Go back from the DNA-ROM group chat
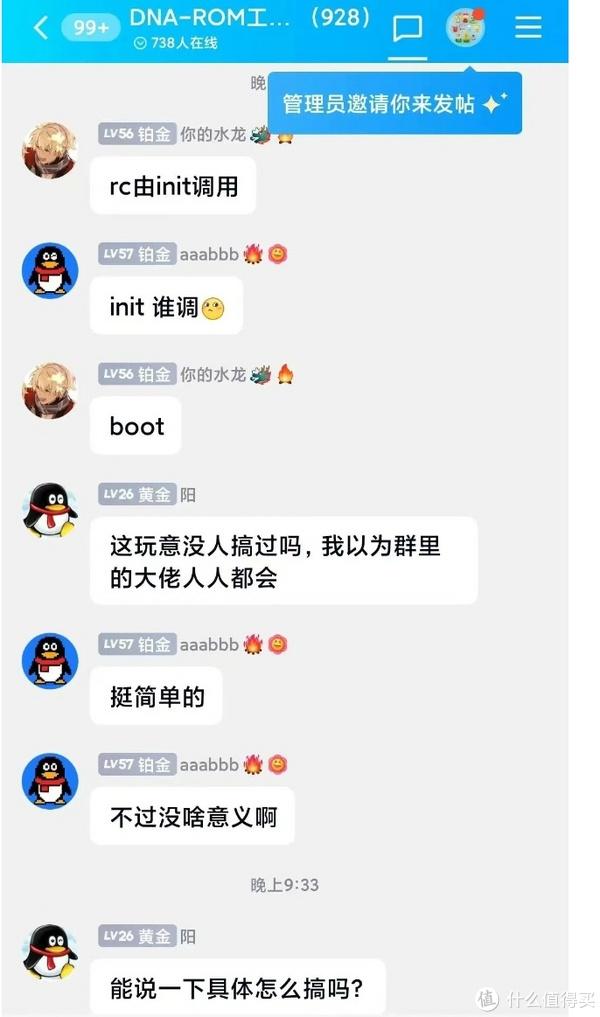 (x=40, y=27)
